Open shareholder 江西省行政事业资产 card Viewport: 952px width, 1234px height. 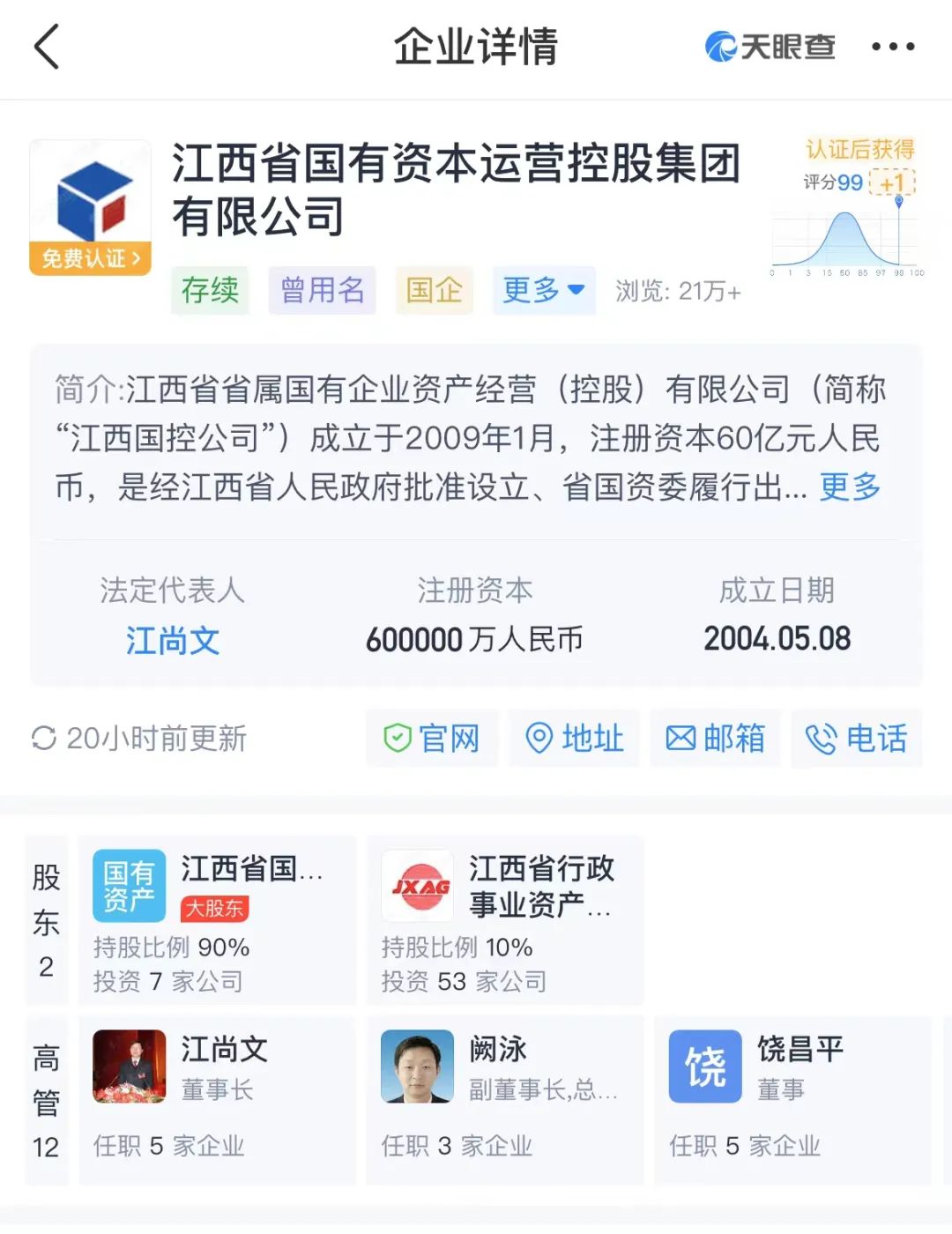click(x=504, y=920)
